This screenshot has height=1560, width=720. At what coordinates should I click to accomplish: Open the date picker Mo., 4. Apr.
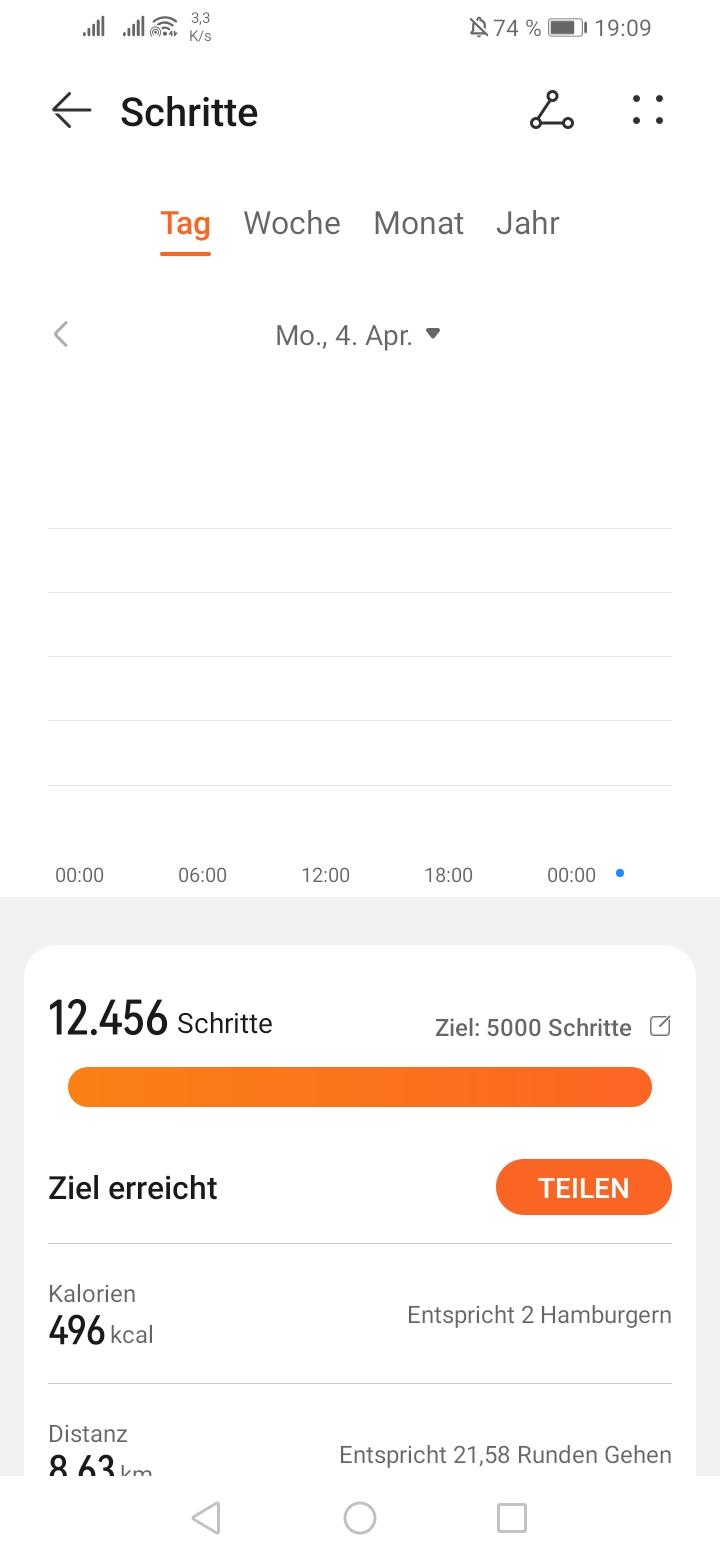(357, 335)
